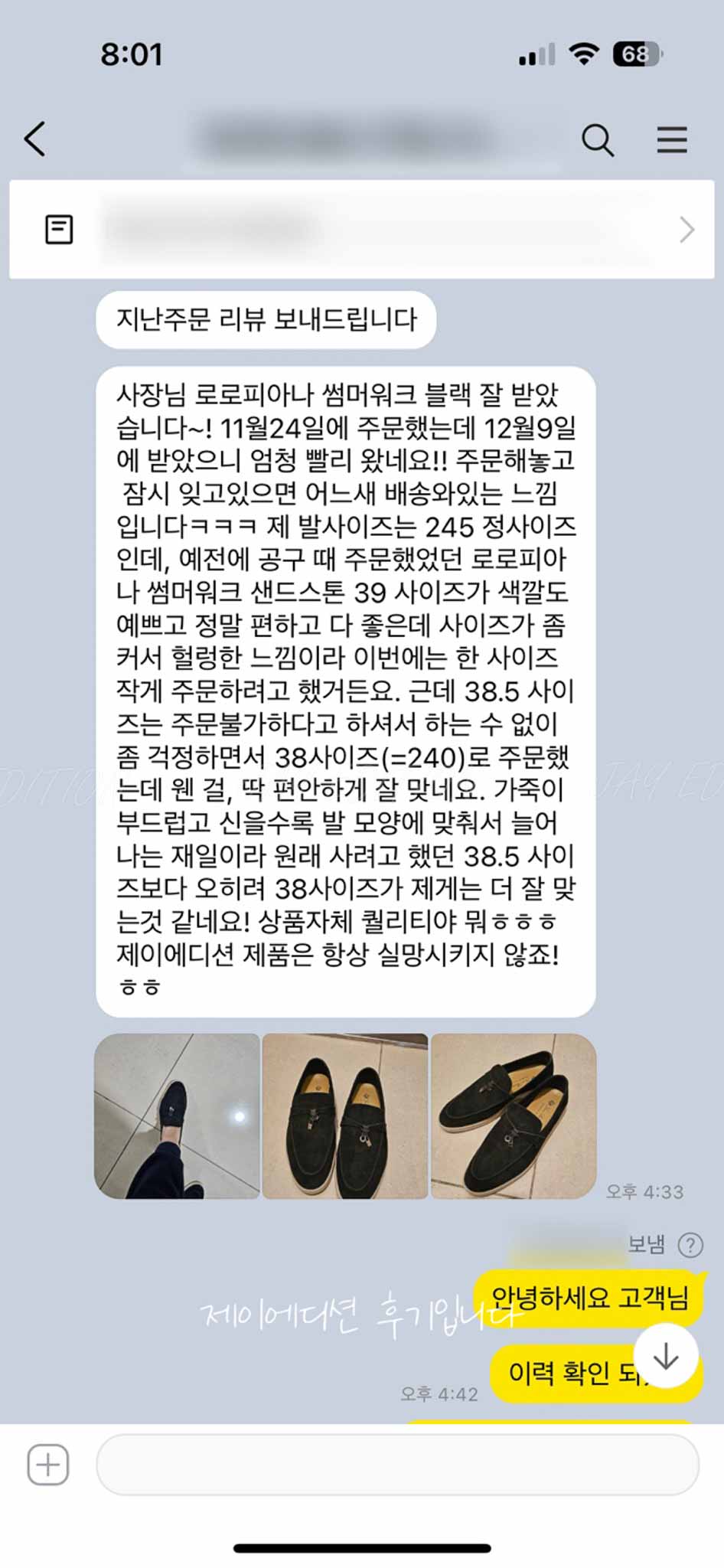Open the chat room menu

671,140
